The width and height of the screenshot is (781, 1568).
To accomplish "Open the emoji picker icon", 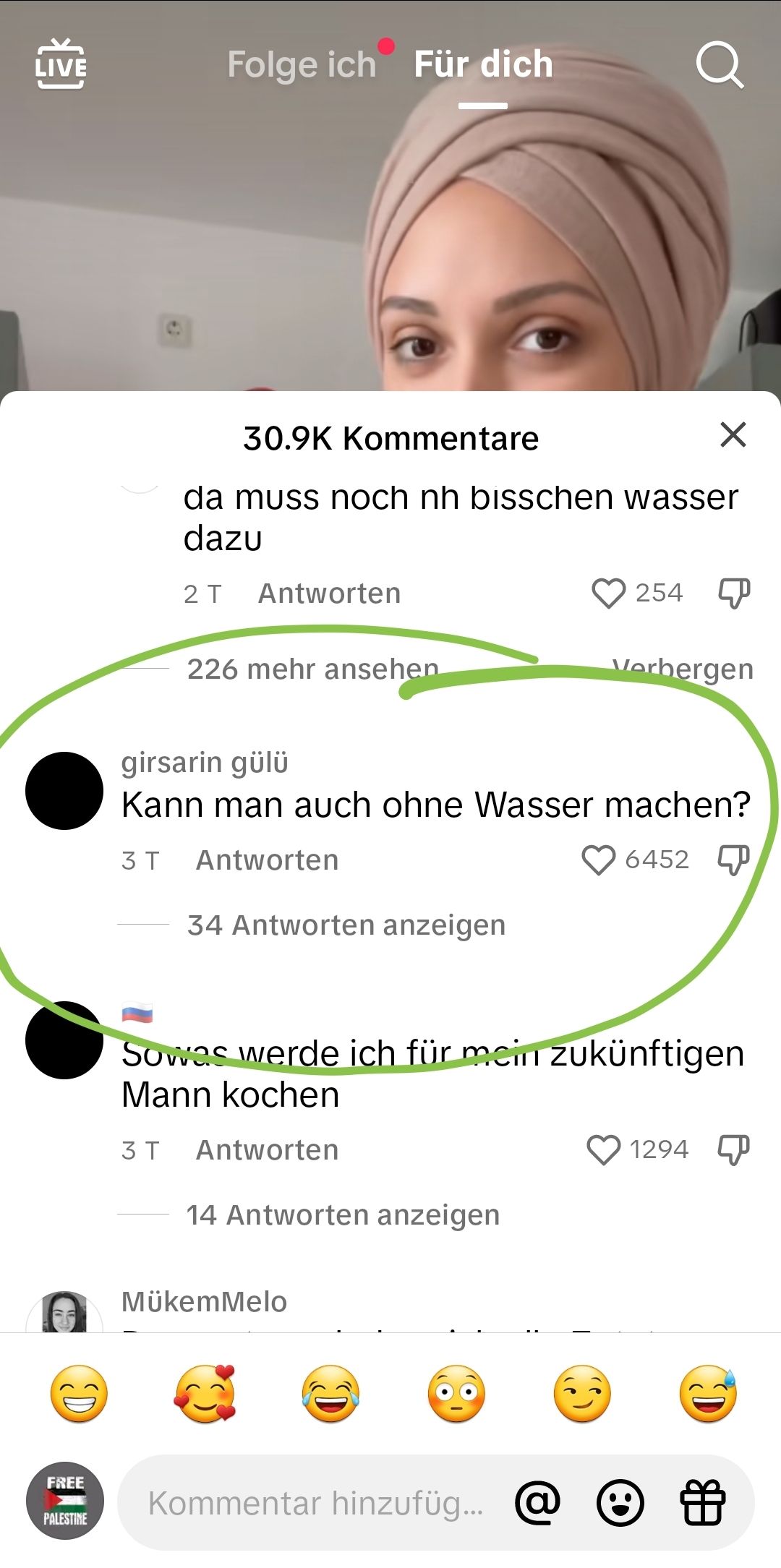I will 620,1502.
